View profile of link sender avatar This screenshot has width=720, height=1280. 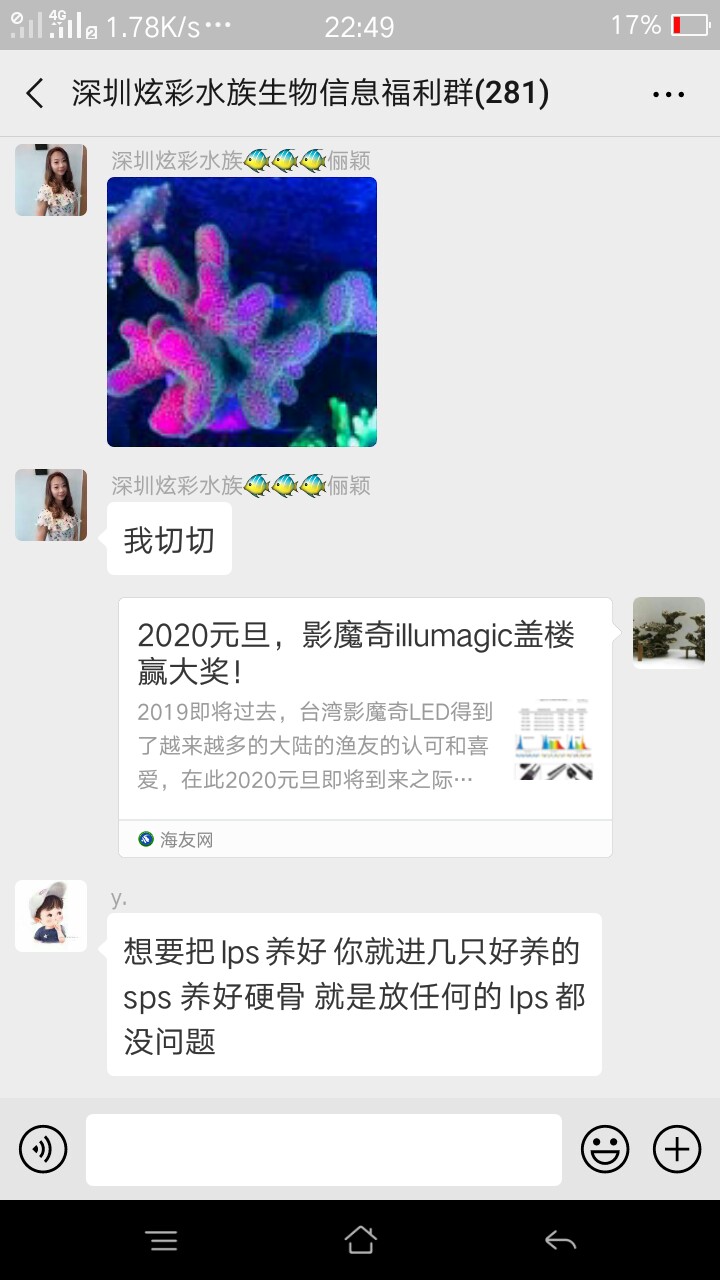(669, 633)
